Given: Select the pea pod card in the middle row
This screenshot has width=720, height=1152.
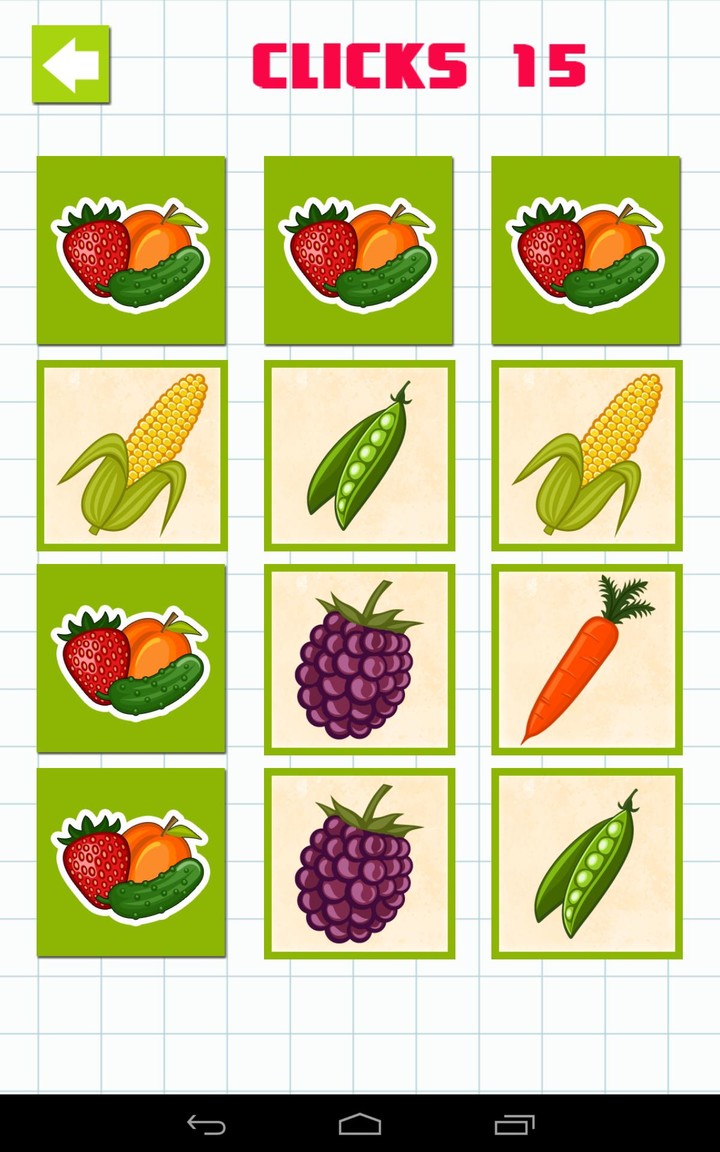Looking at the screenshot, I should click(x=358, y=455).
